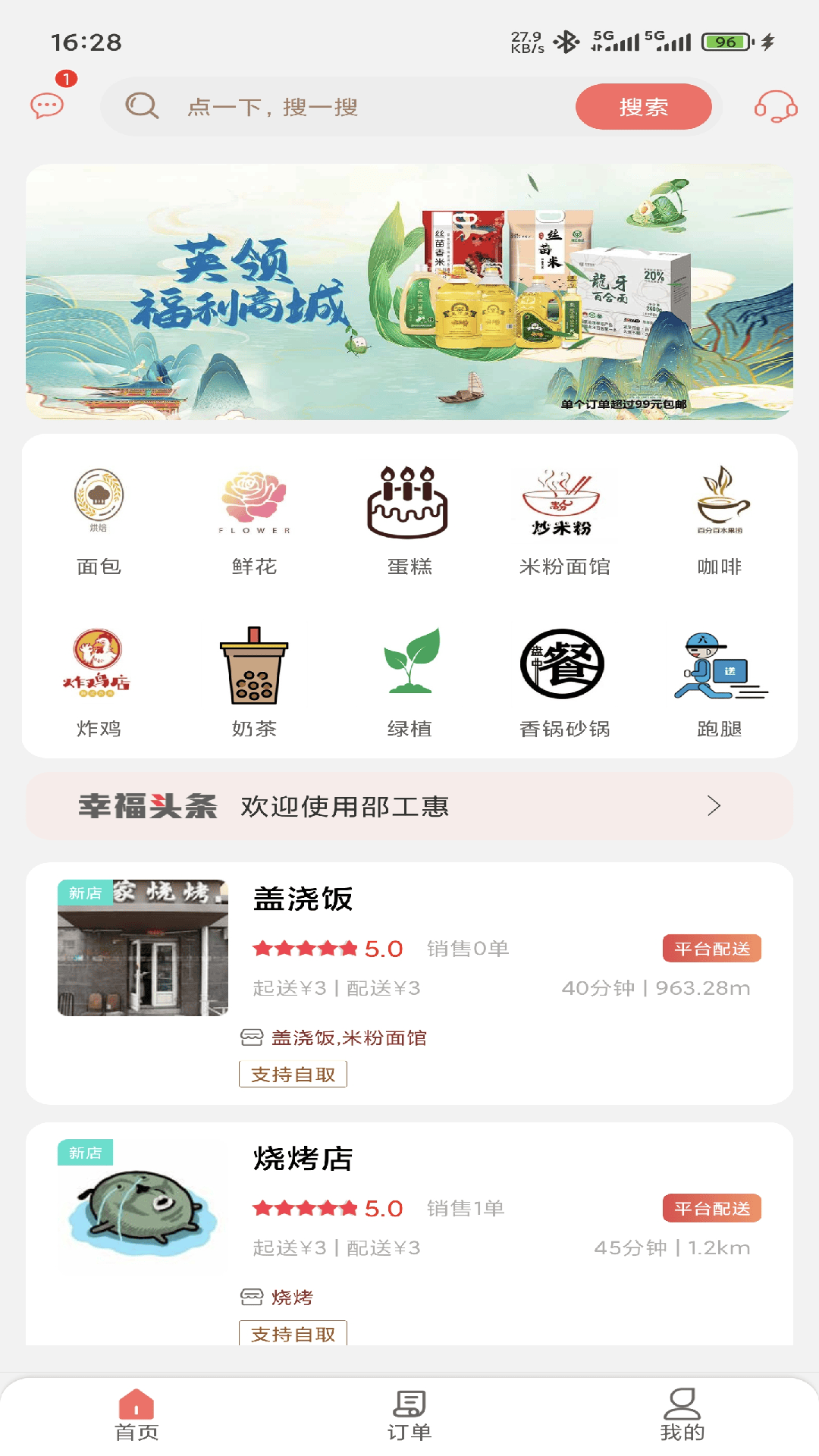The height and width of the screenshot is (1456, 819).
Task: Tap 支持自取 on the 盖浇饭 store
Action: point(293,1074)
